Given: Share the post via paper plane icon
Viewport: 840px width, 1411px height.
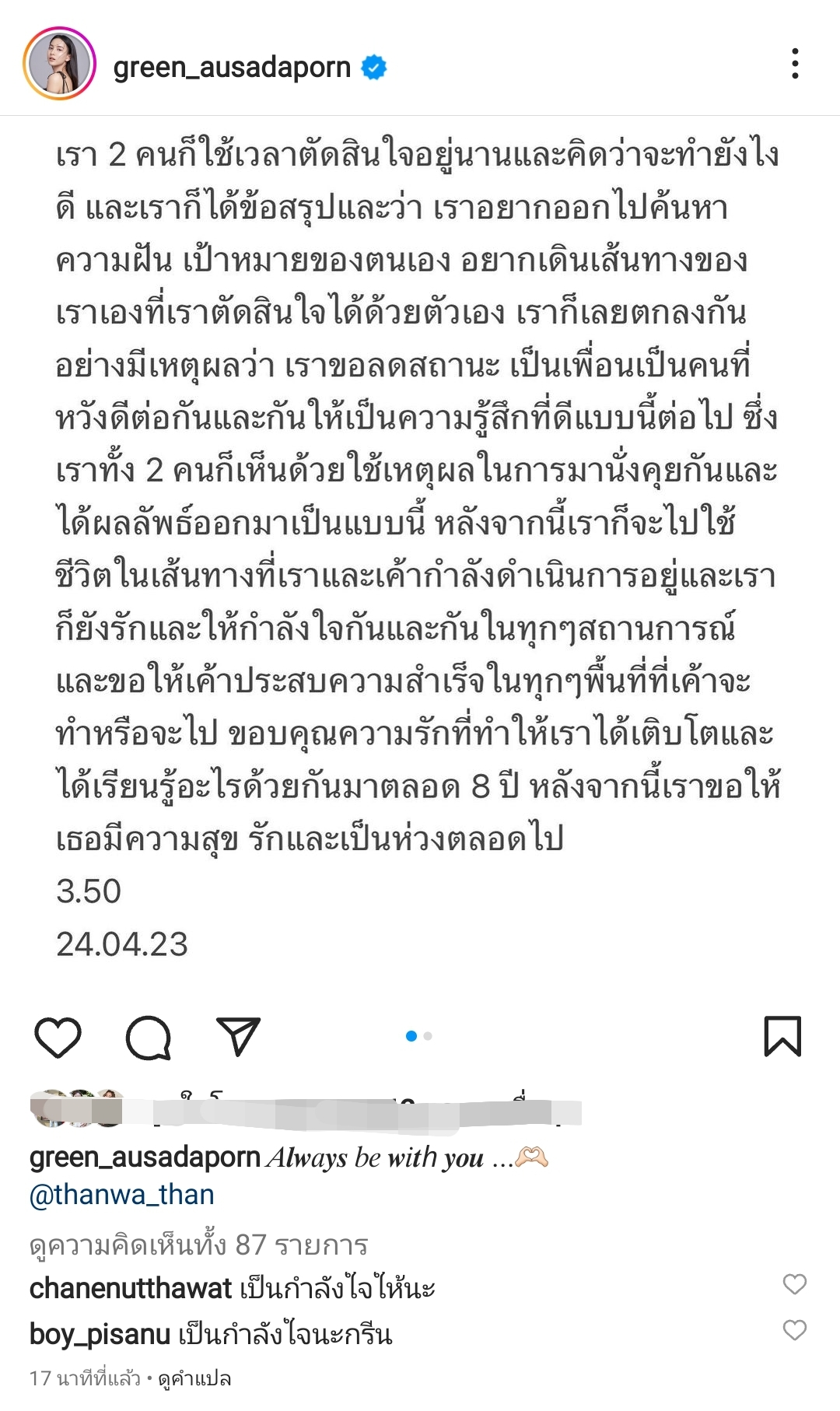Looking at the screenshot, I should tap(238, 1037).
